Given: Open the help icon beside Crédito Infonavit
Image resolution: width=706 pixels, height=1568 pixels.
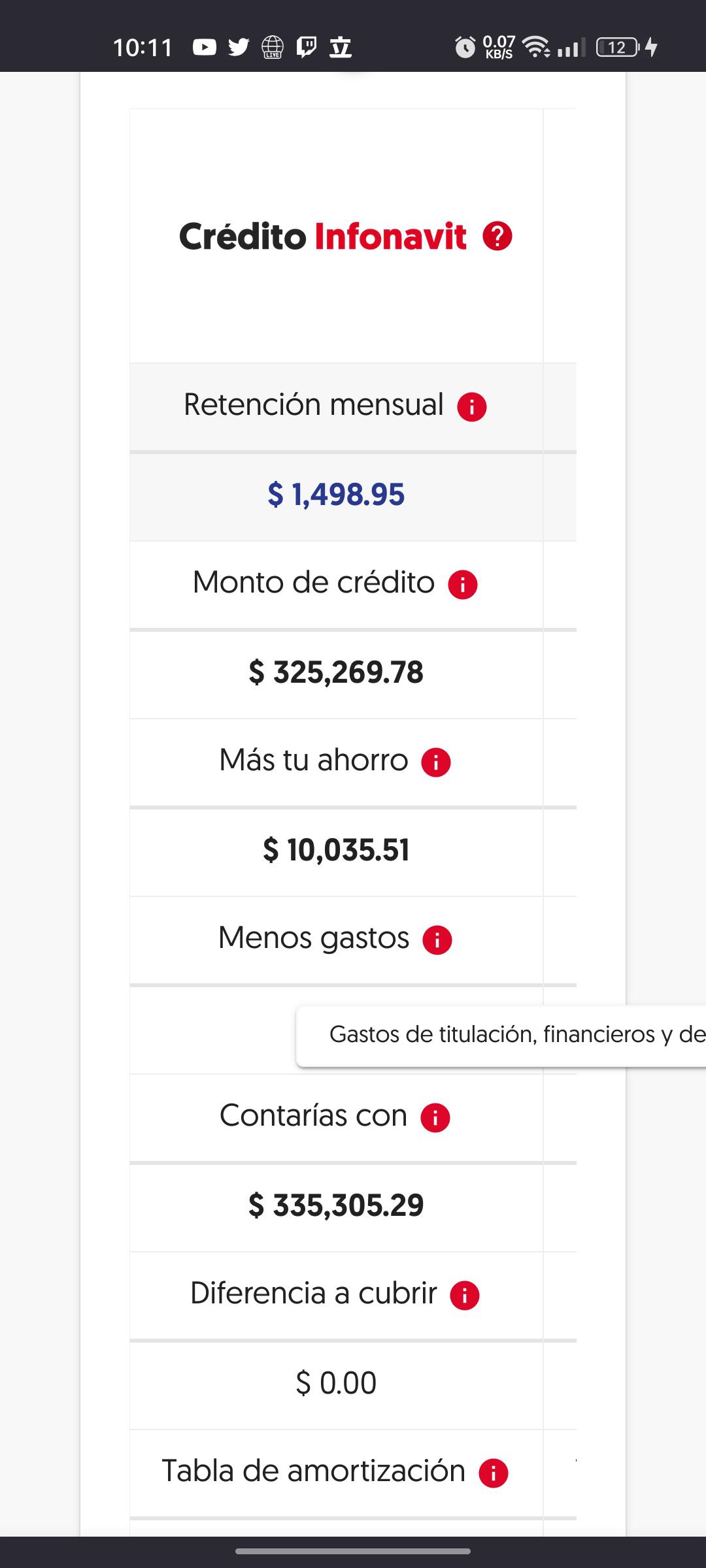Looking at the screenshot, I should tap(497, 237).
